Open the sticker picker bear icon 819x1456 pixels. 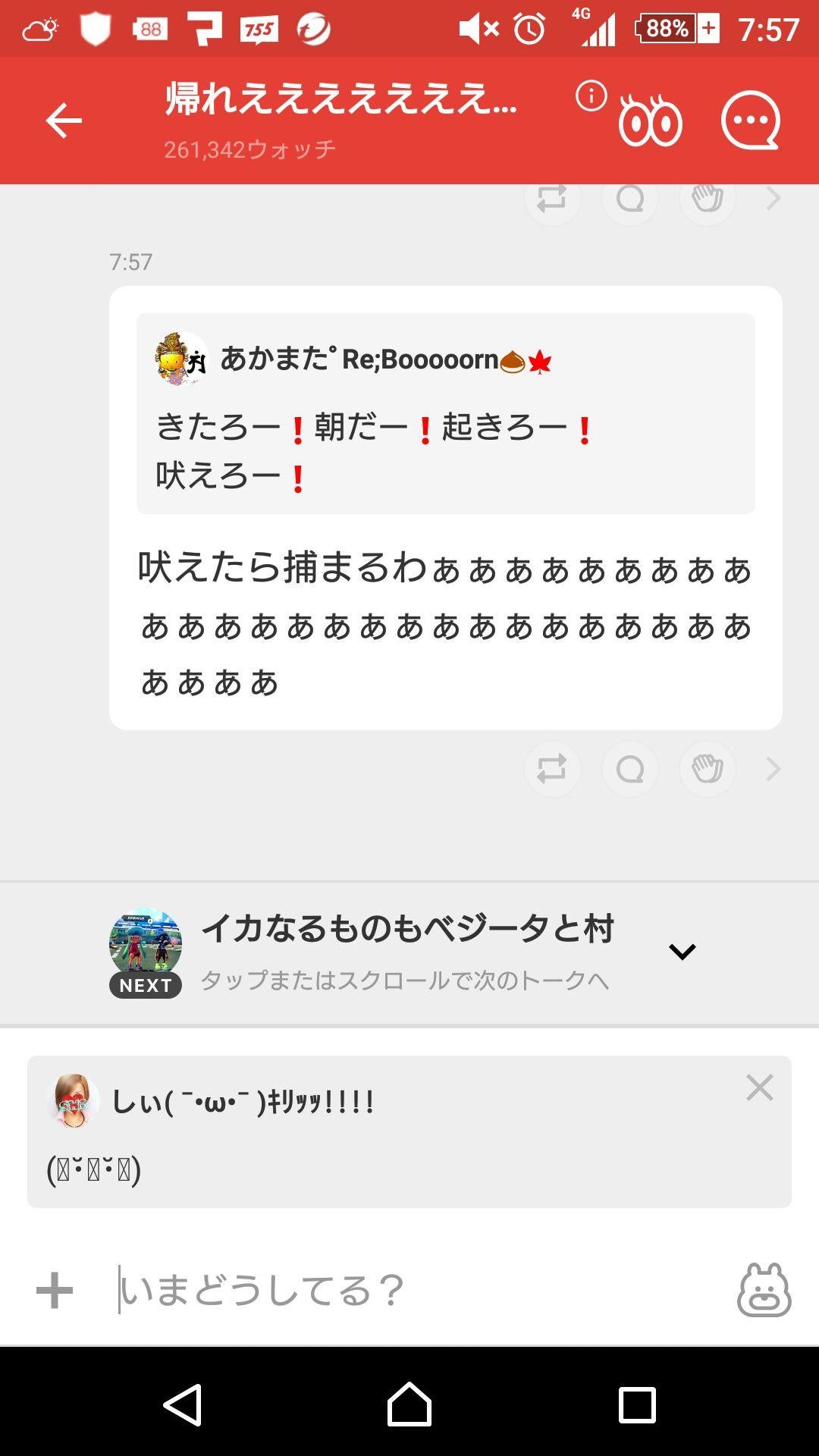point(764,1290)
